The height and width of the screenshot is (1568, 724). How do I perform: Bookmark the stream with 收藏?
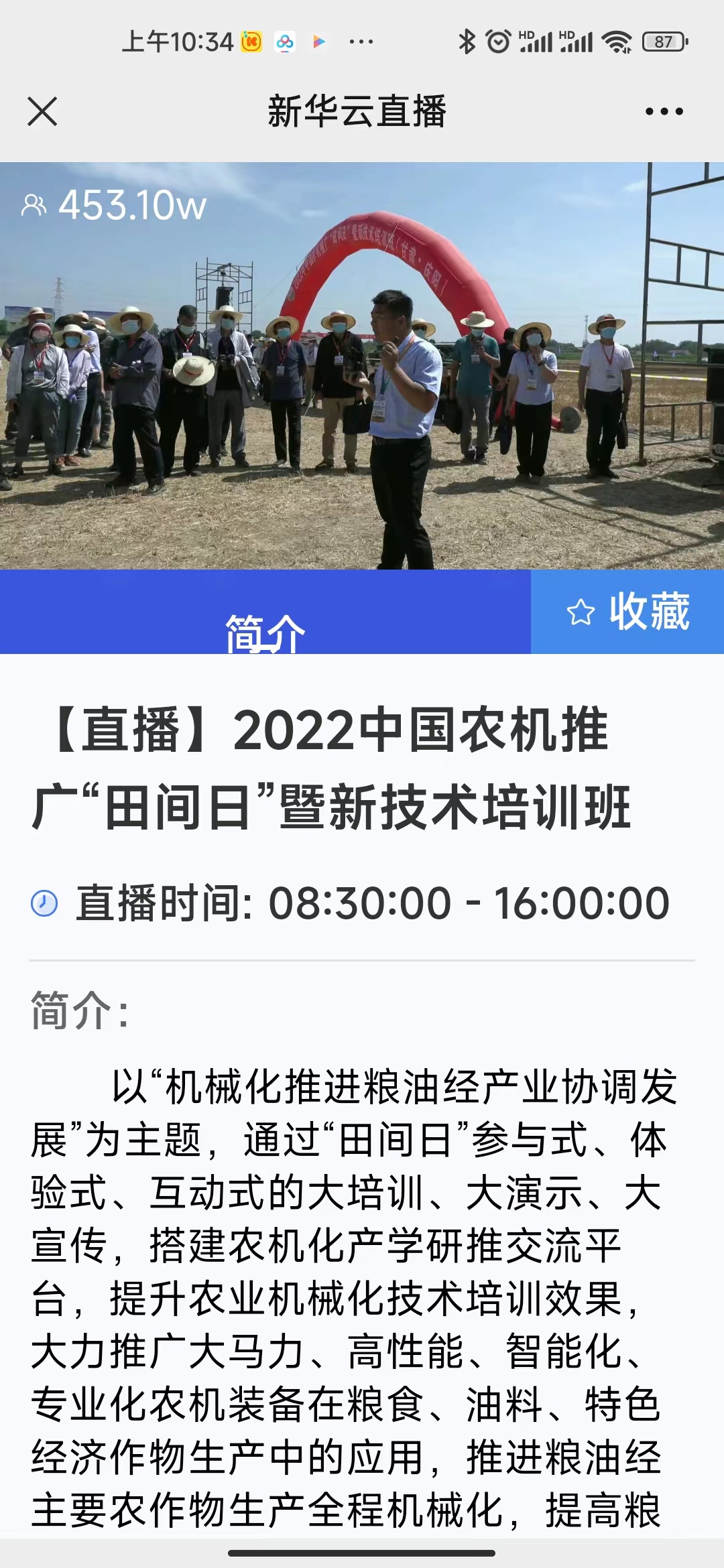point(628,612)
